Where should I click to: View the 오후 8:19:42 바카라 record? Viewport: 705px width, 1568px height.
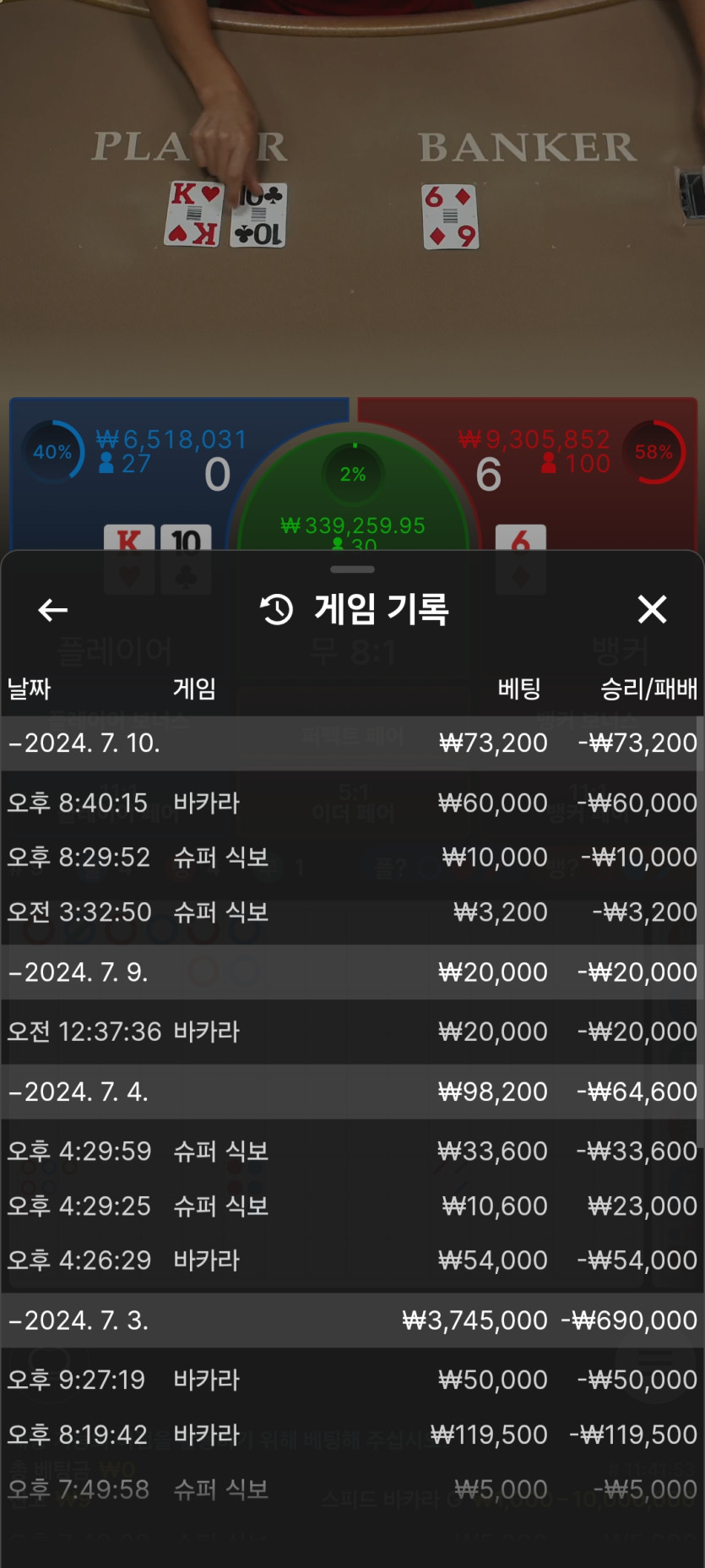[351, 1435]
